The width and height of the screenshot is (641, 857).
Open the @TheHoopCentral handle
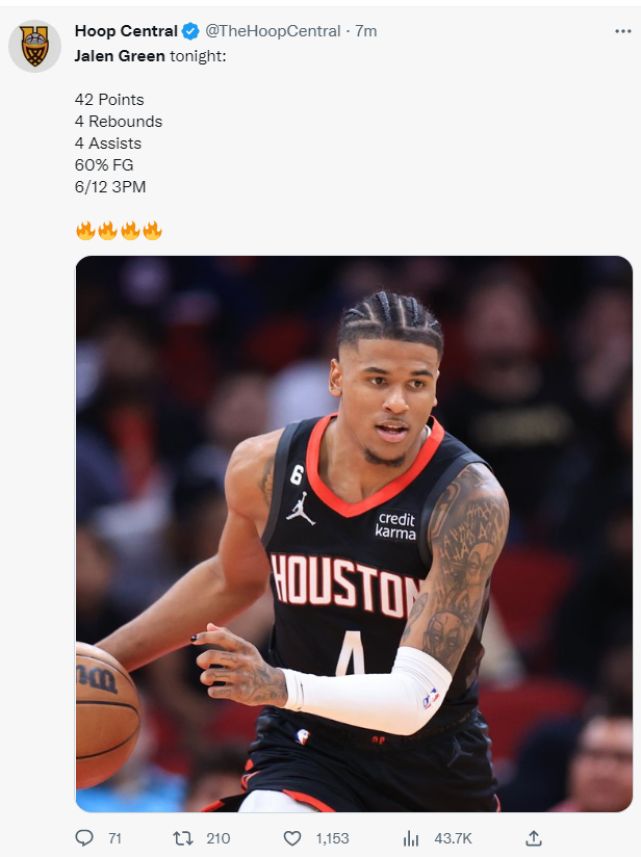[273, 31]
